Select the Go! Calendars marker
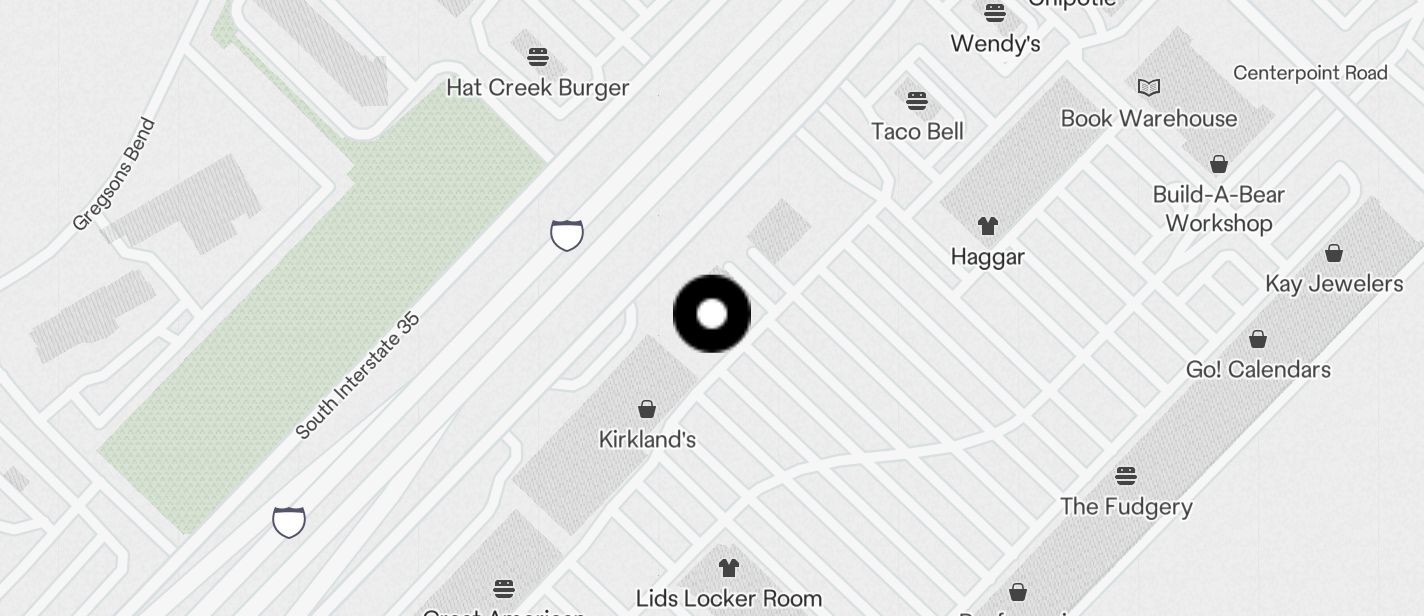 (1258, 340)
